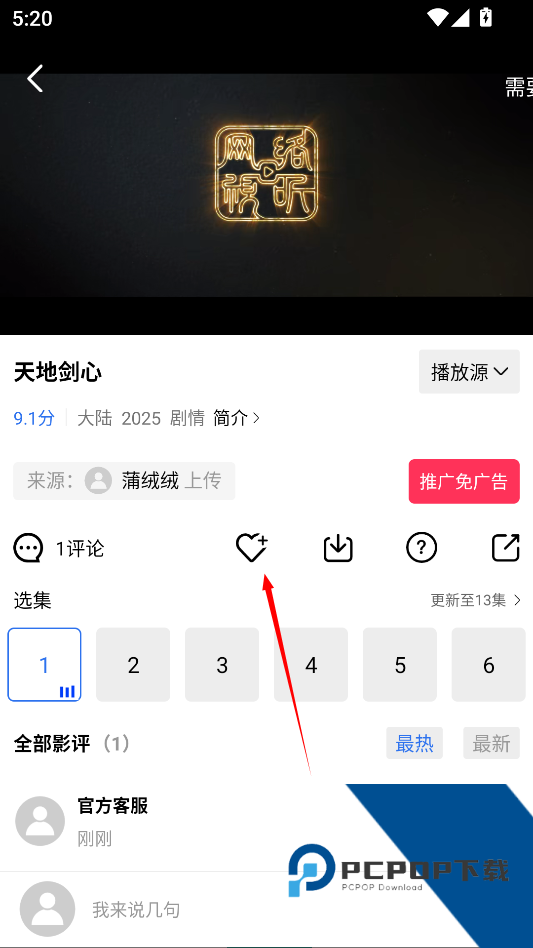Screen dimensions: 533x948
Task: Select episode 4
Action: point(311,665)
